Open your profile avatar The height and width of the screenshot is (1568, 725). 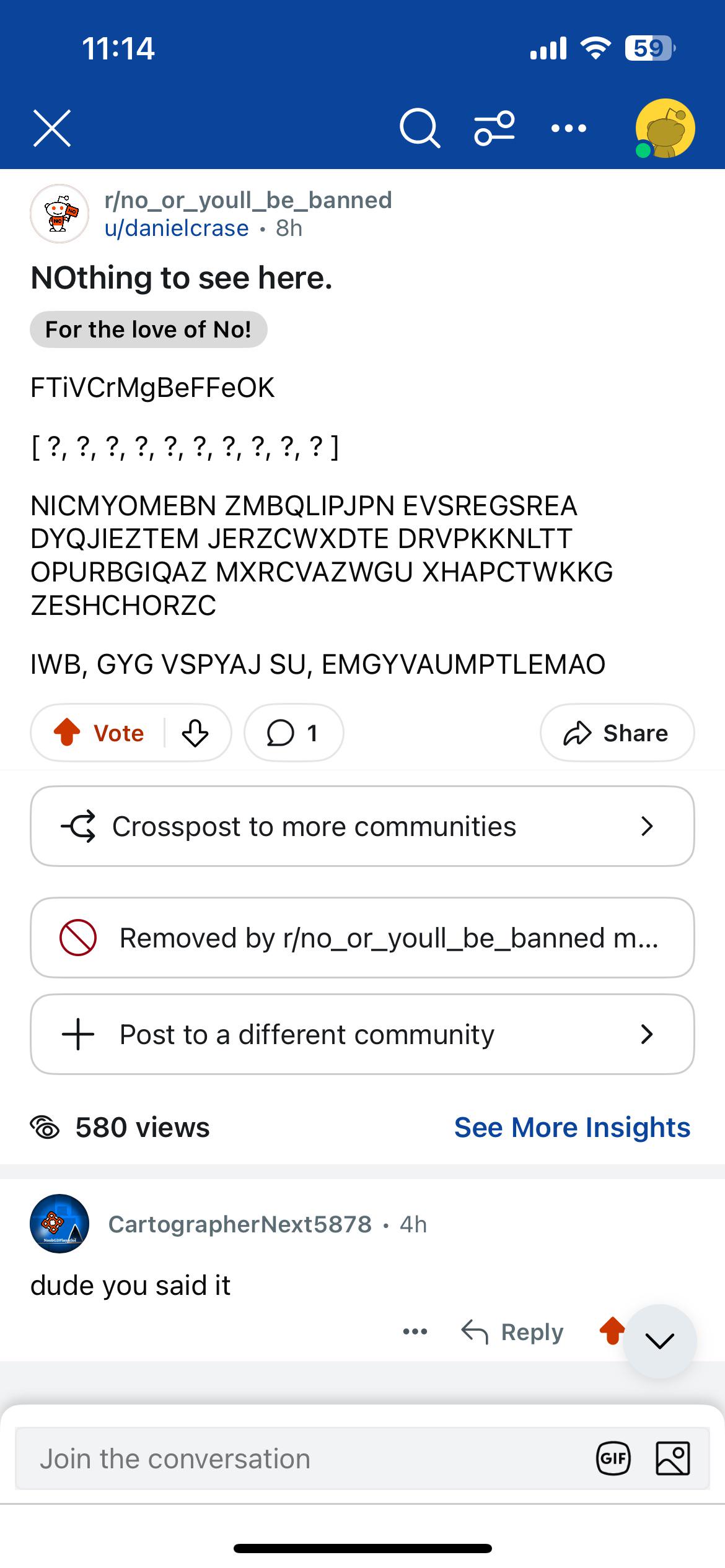(664, 128)
